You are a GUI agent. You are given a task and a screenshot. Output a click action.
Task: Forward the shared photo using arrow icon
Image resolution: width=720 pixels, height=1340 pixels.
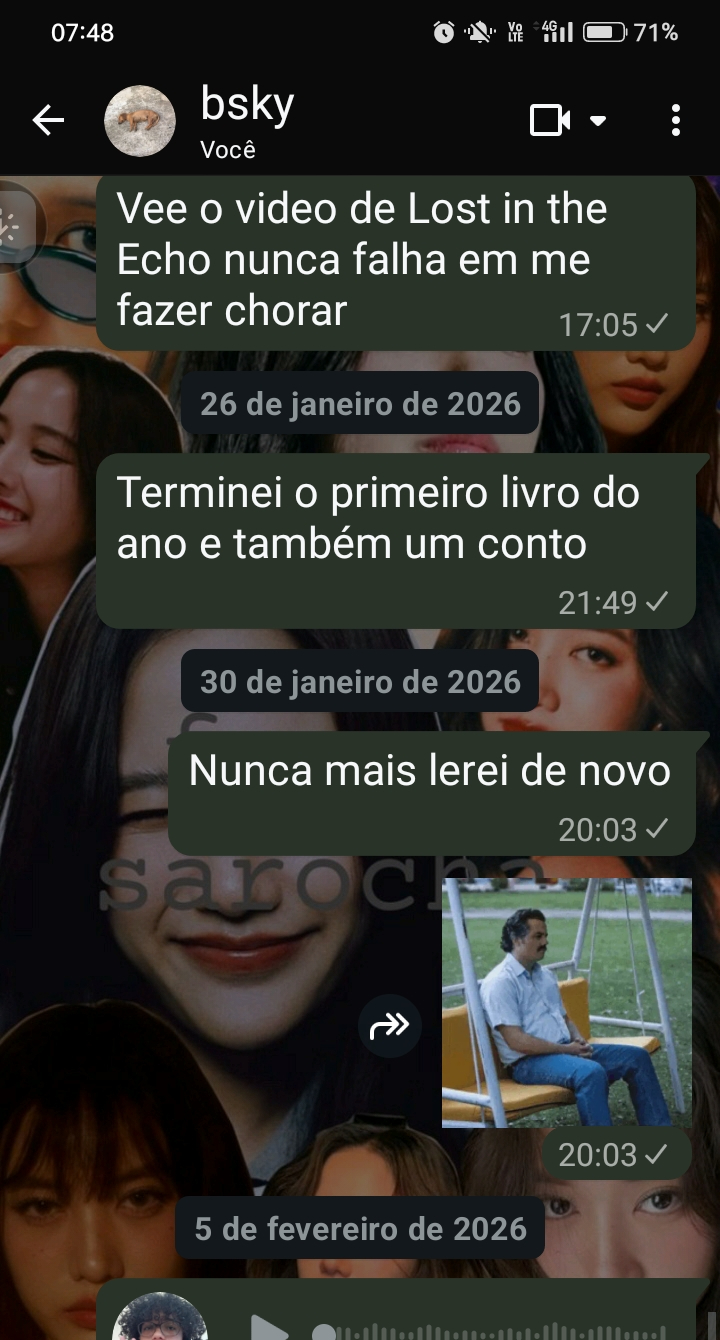(x=390, y=1025)
